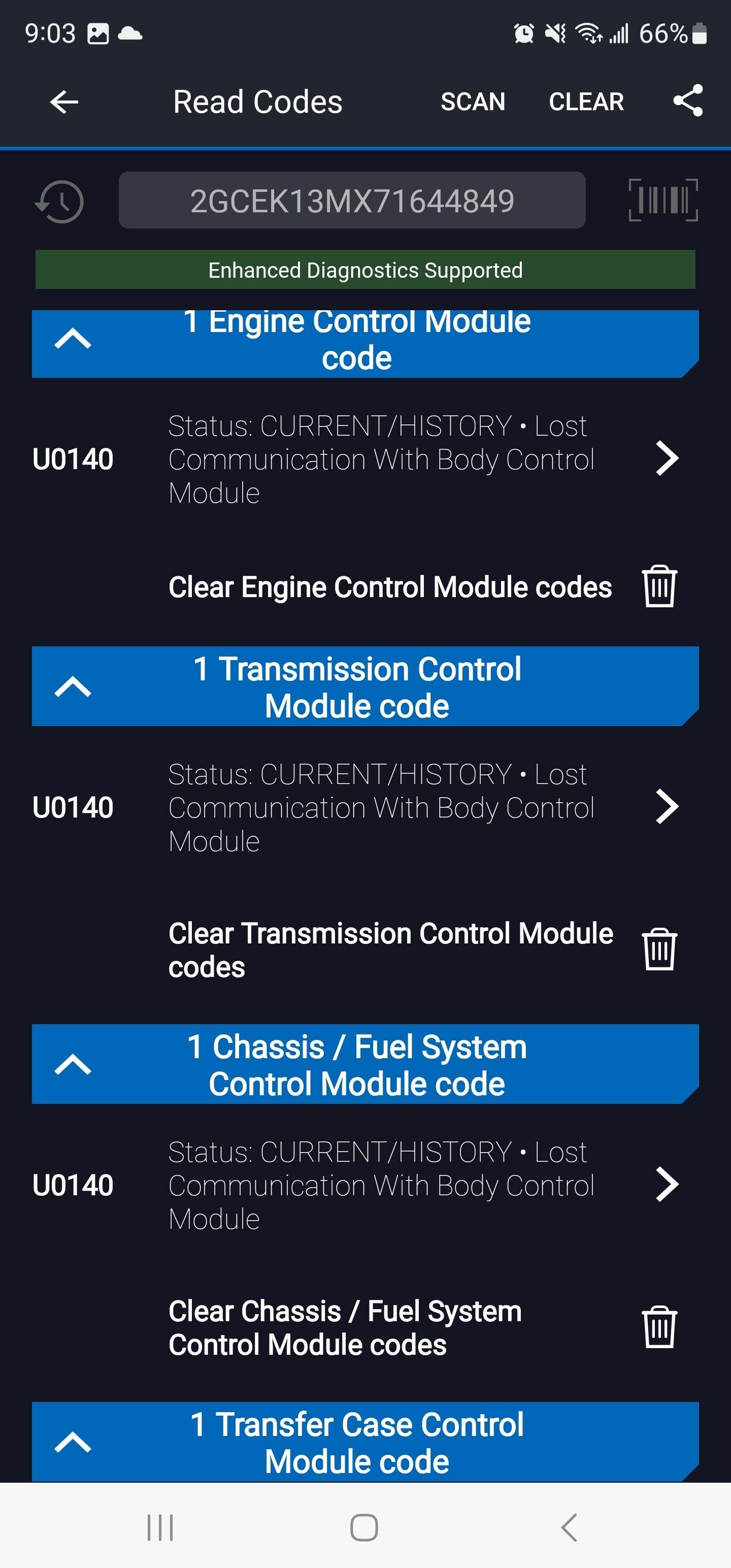Open U0140 details under Engine Control Module
Screen dimensions: 731x1568
tap(667, 459)
